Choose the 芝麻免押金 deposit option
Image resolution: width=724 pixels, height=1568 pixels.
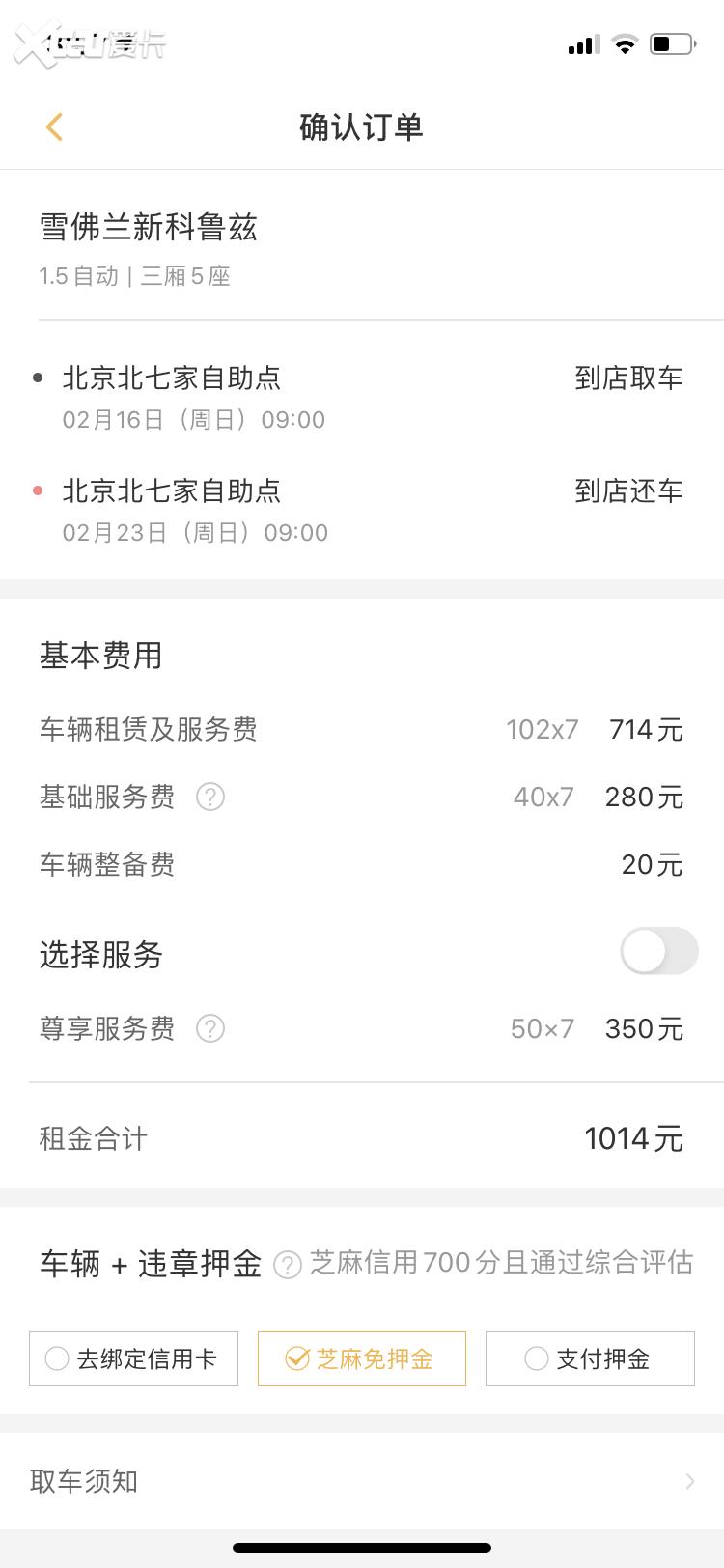(361, 1358)
